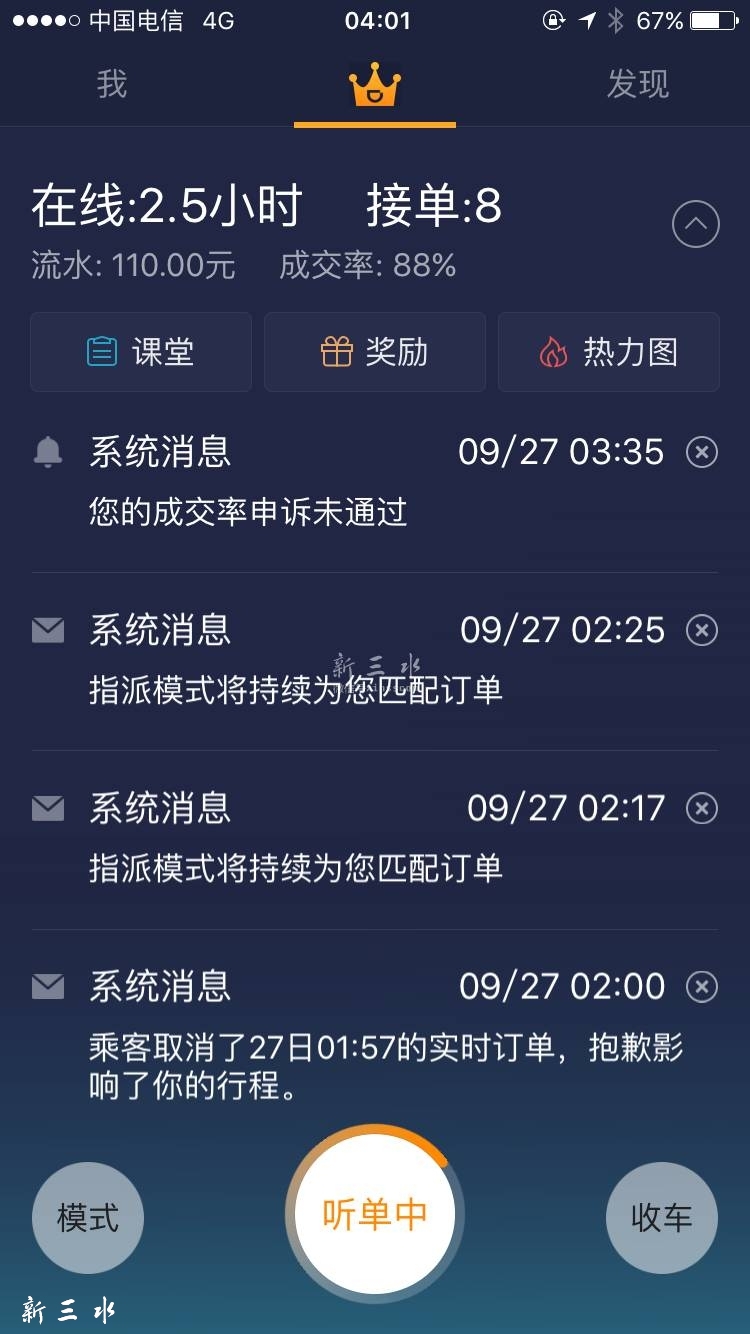Open the 奖励 rewards page
This screenshot has height=1334, width=750.
coord(375,352)
